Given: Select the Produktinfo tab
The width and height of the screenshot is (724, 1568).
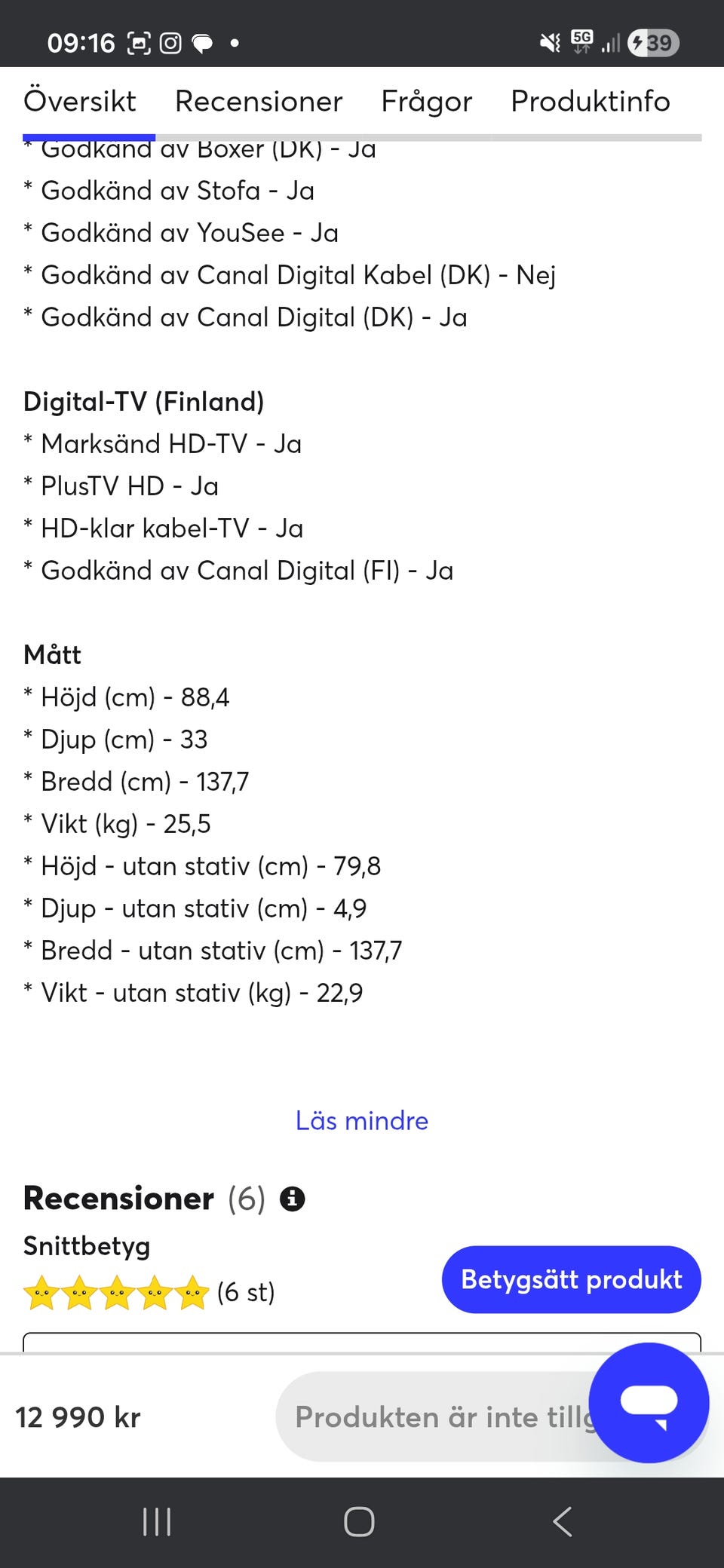Looking at the screenshot, I should tap(591, 101).
